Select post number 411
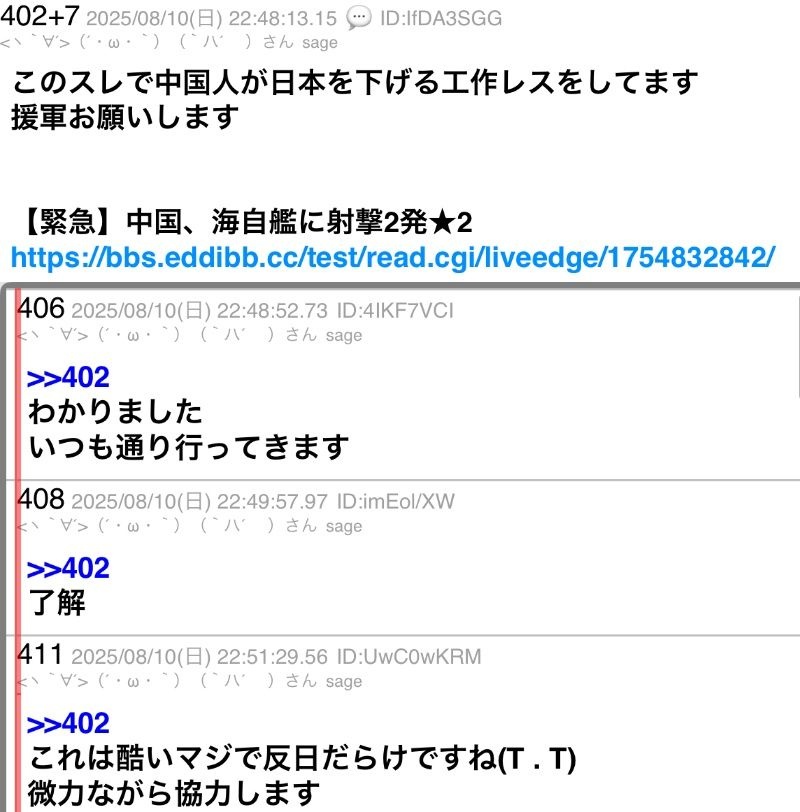The height and width of the screenshot is (812, 800). (41, 655)
